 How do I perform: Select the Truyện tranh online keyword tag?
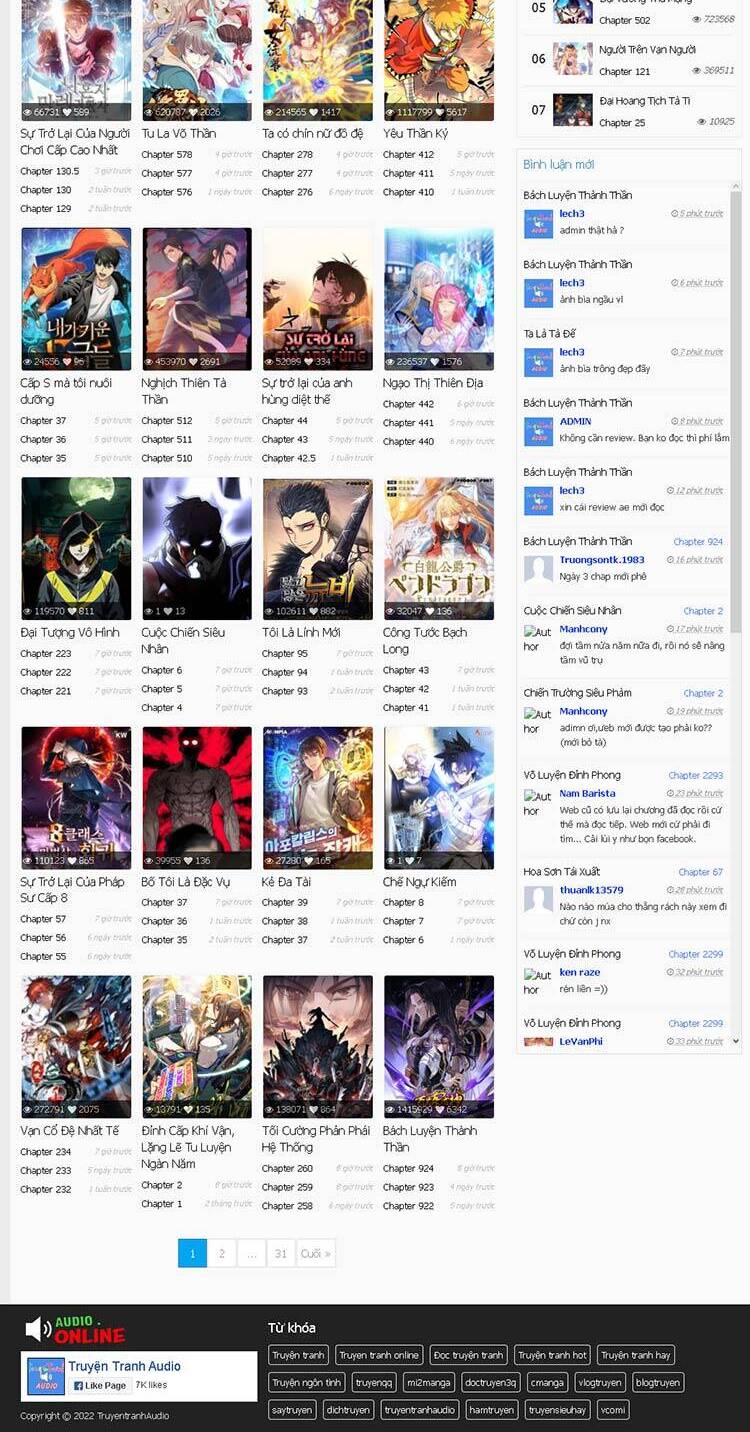379,1355
